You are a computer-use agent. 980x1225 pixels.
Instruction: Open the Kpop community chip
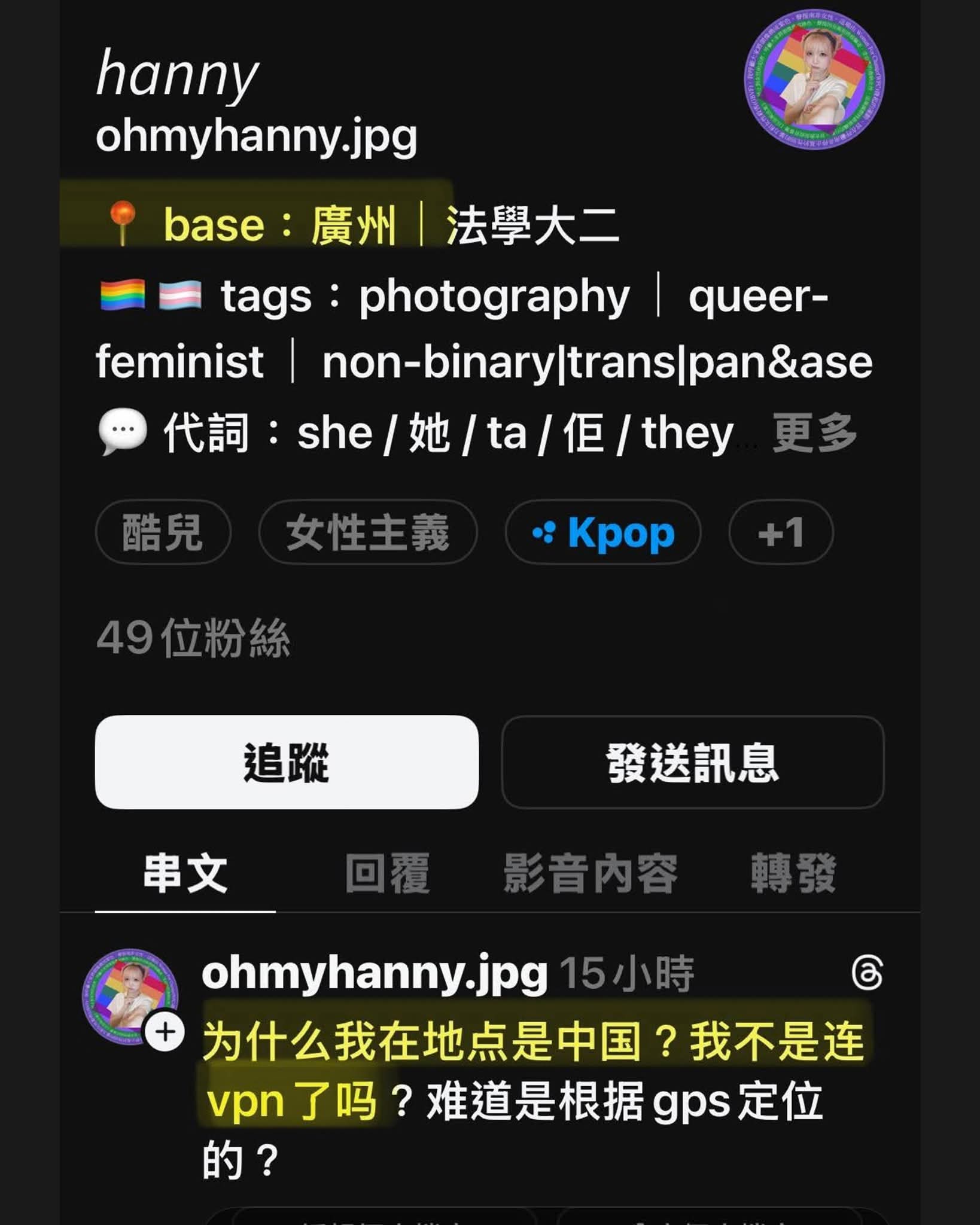click(602, 532)
